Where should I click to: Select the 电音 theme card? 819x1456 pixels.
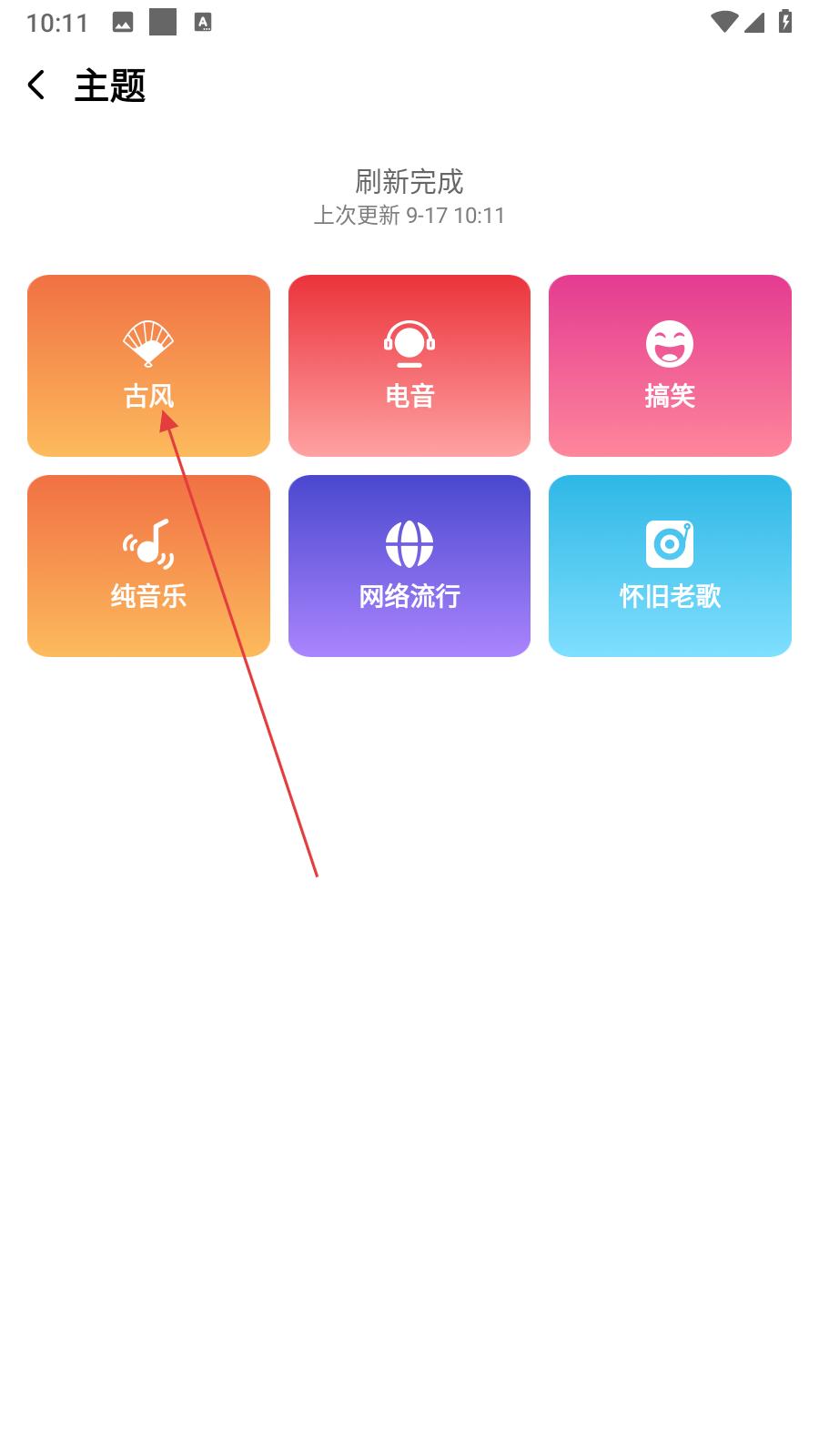(409, 366)
